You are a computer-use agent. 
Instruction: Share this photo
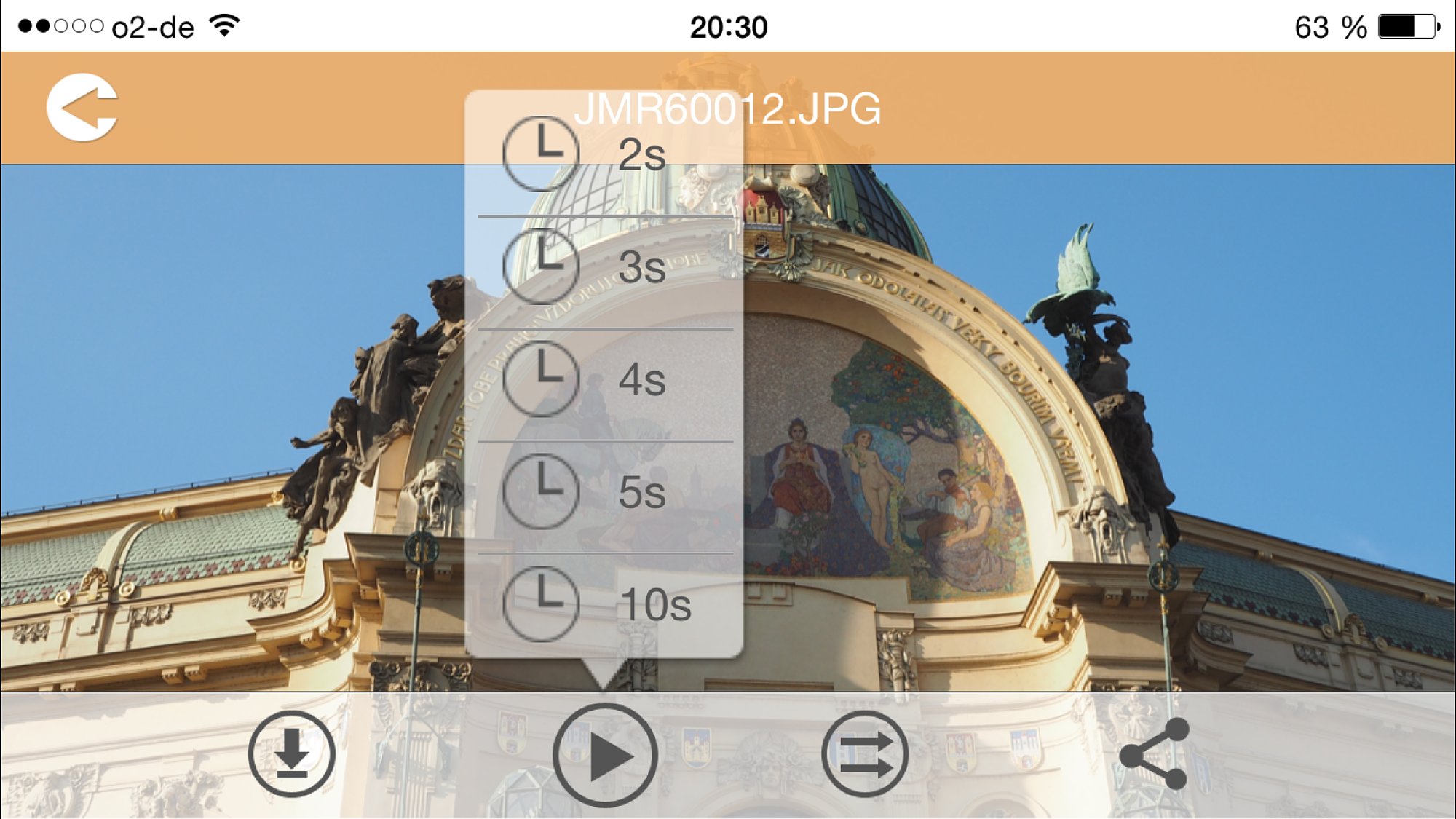pos(1155,754)
